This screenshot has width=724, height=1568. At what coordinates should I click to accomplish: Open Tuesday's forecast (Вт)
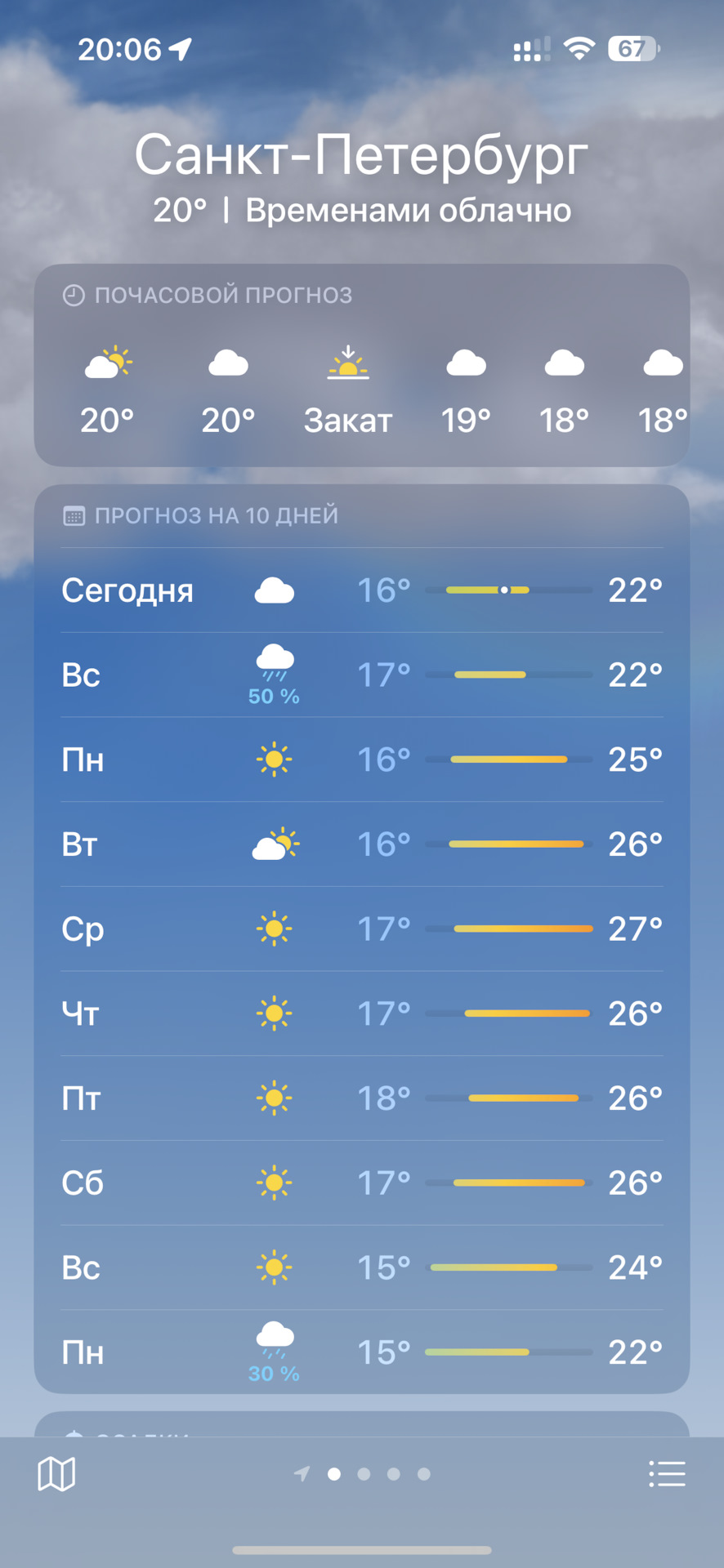tap(361, 844)
